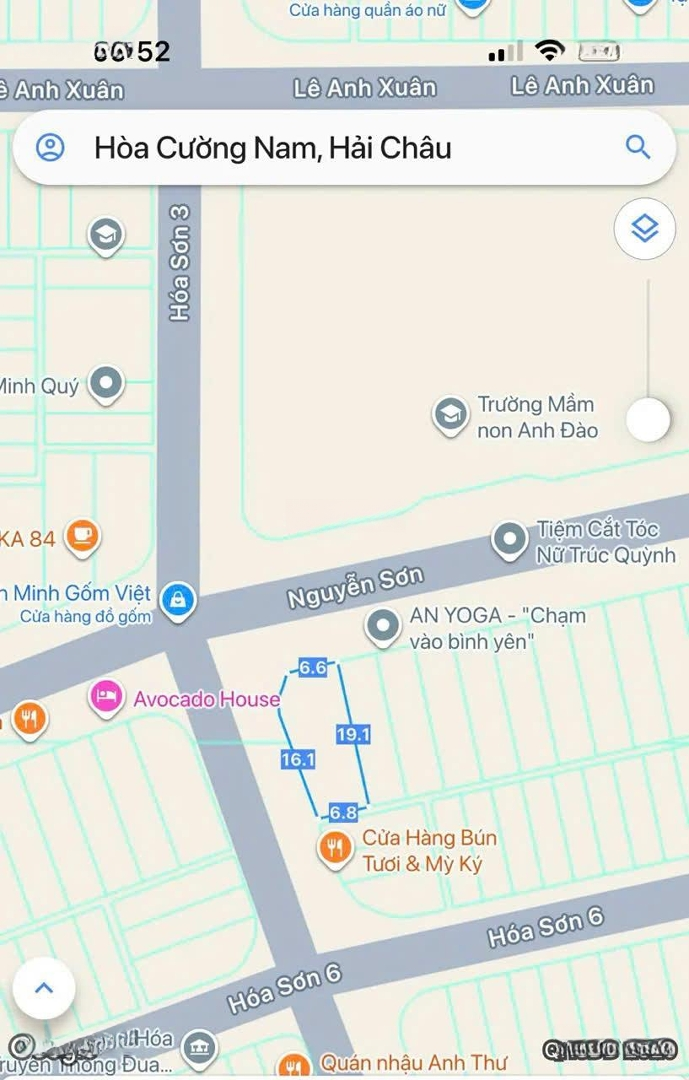Open the Minh Gốm Việt shop marker
Image resolution: width=689 pixels, height=1080 pixels.
178,601
